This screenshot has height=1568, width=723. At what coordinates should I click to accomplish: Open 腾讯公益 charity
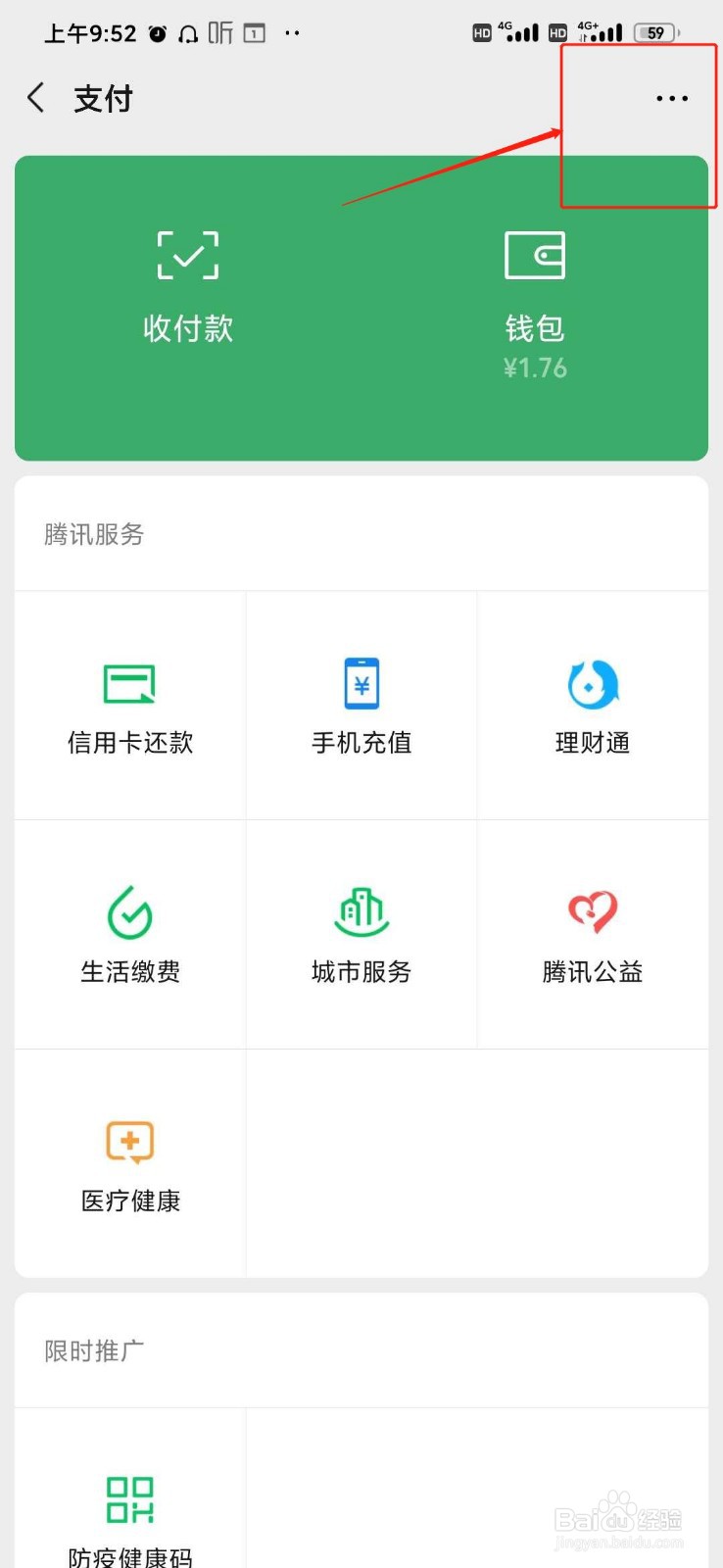[593, 935]
